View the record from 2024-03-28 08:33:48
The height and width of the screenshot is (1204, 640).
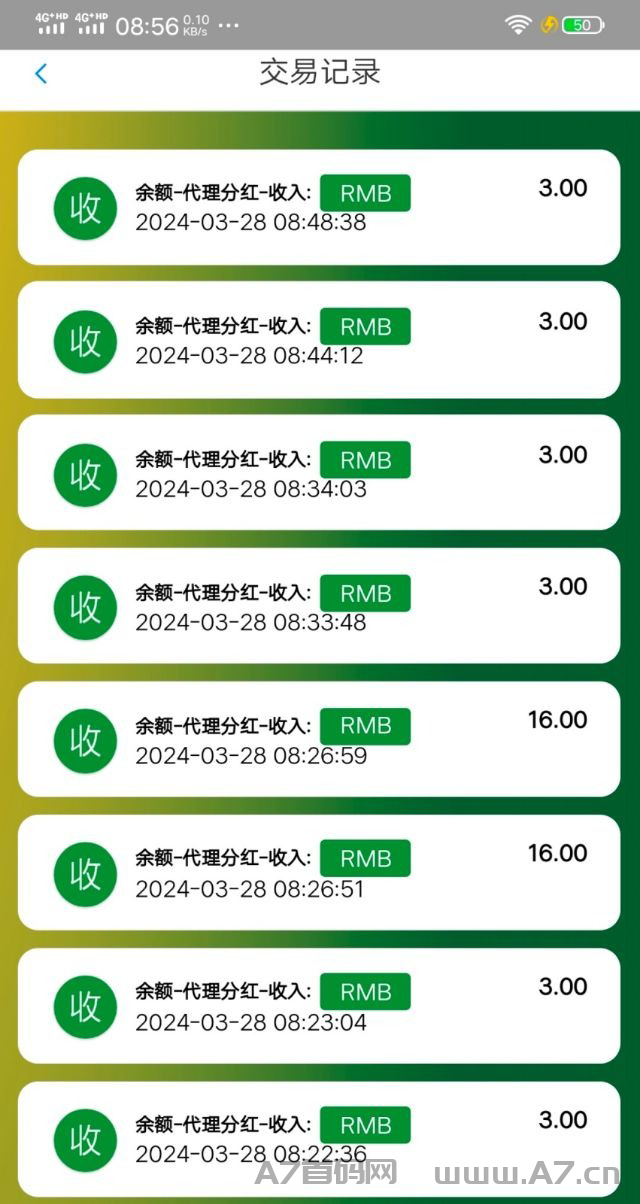pos(319,606)
